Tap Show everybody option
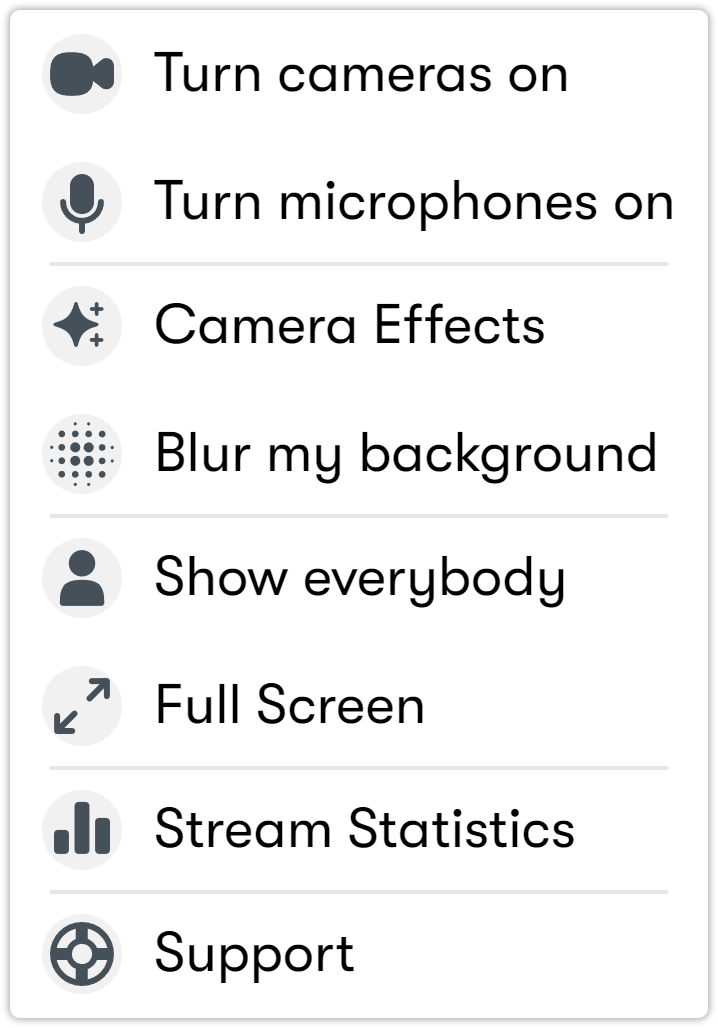This screenshot has width=718, height=1028. point(359,579)
